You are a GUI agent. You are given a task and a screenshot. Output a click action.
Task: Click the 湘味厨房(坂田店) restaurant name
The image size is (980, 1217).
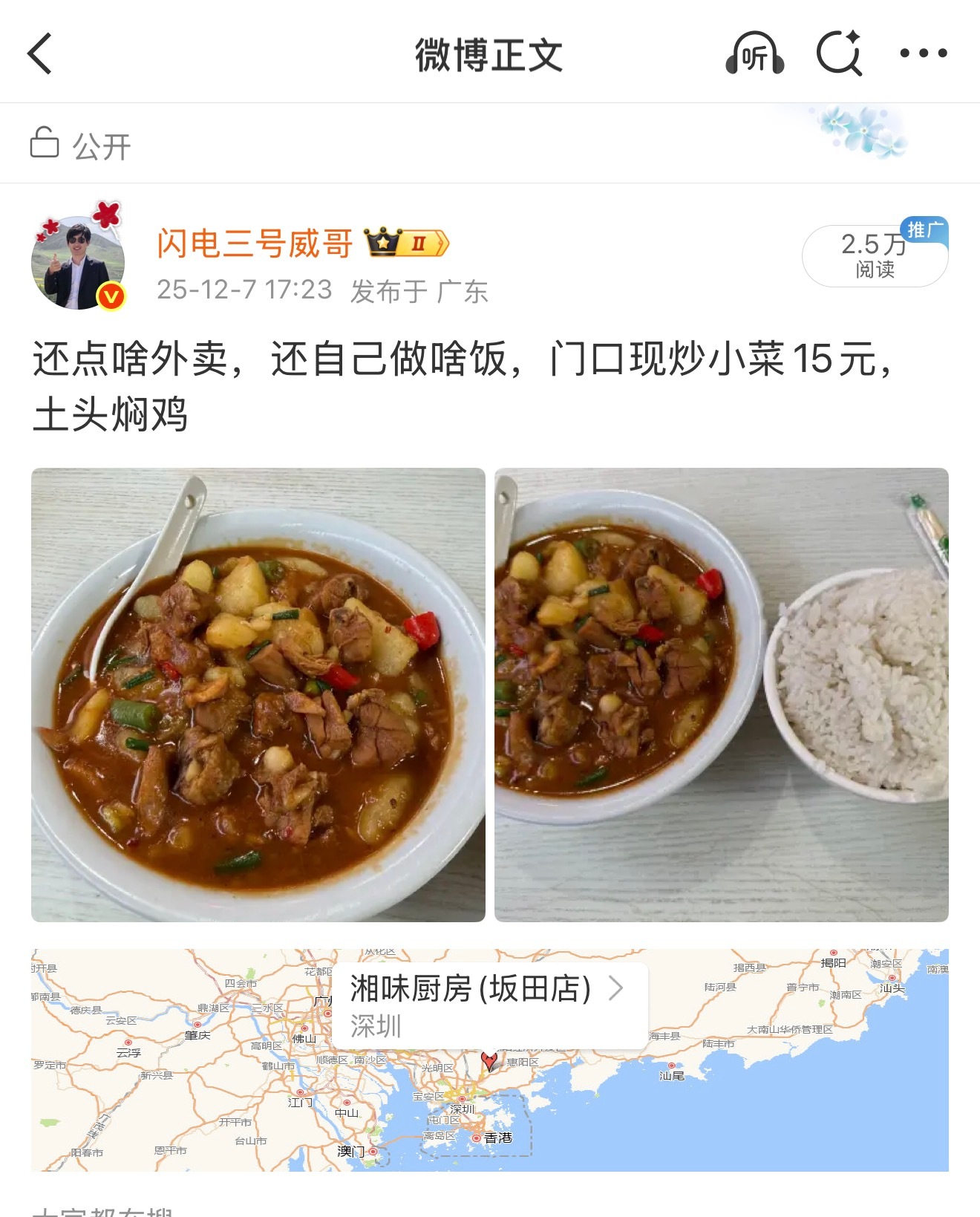coord(468,988)
